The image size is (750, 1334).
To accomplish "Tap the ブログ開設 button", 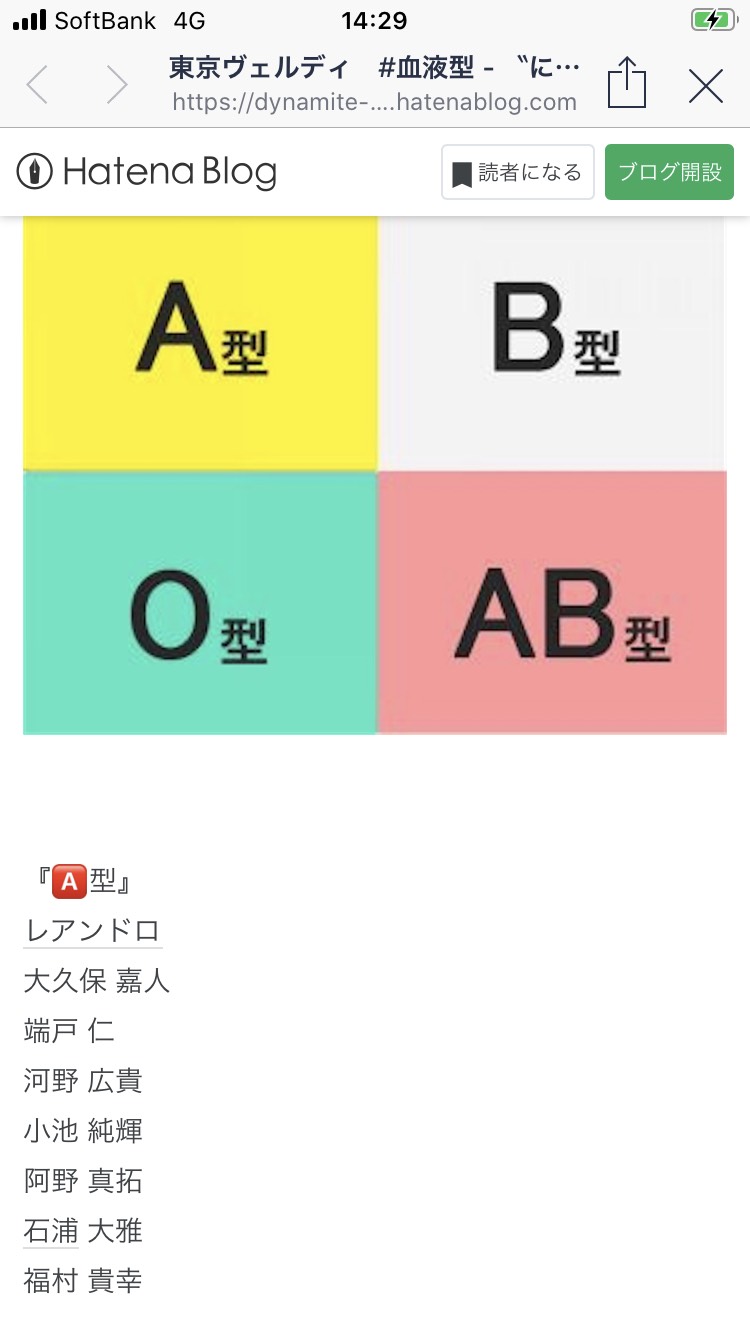I will point(669,172).
